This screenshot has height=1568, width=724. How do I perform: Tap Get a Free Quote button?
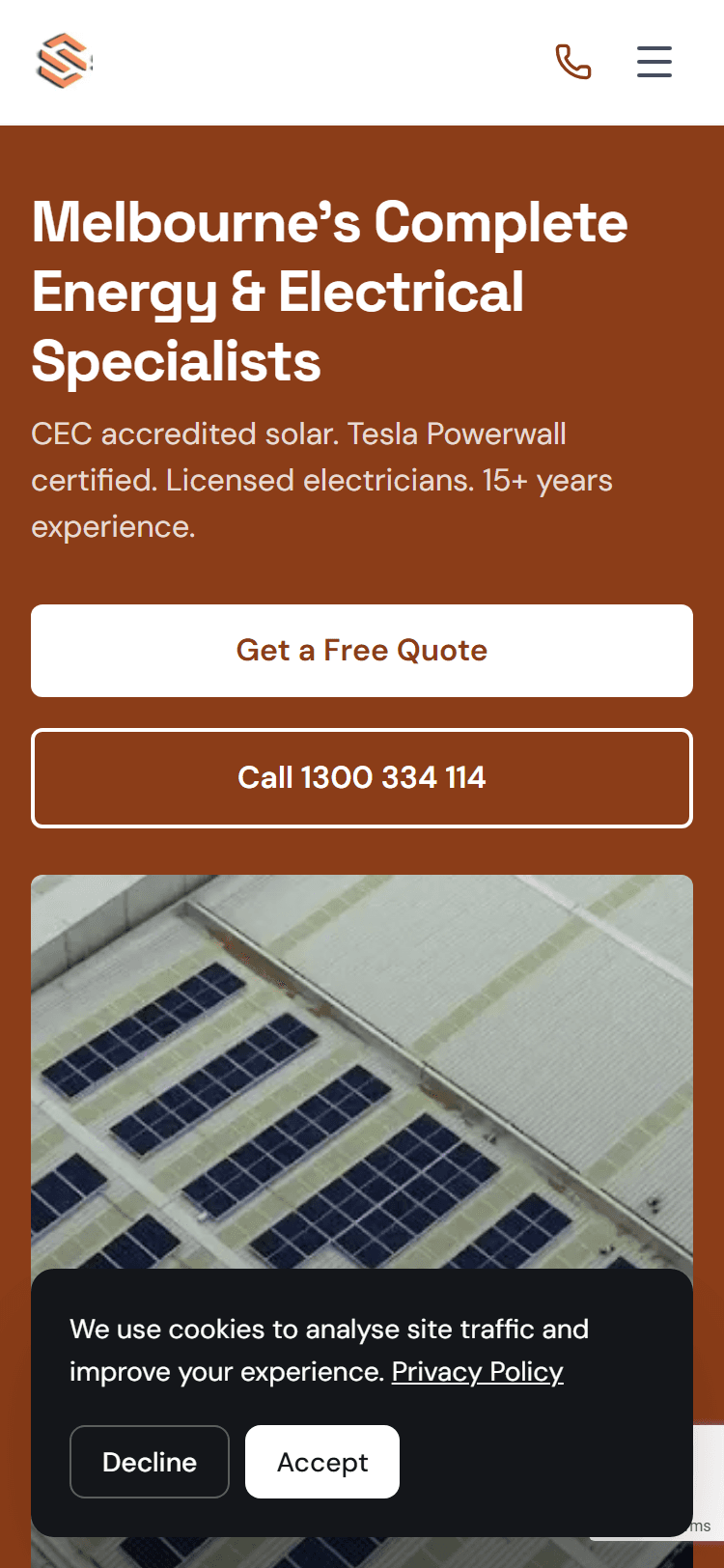362,651
